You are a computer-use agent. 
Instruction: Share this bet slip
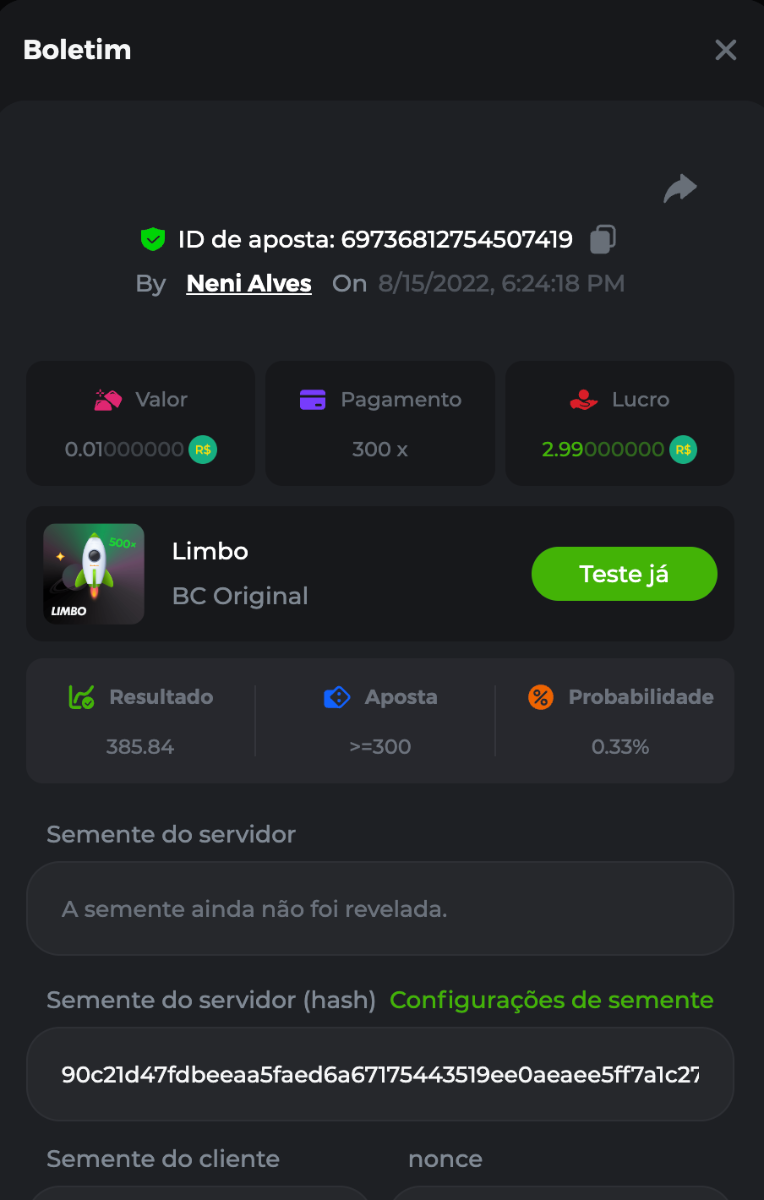680,188
